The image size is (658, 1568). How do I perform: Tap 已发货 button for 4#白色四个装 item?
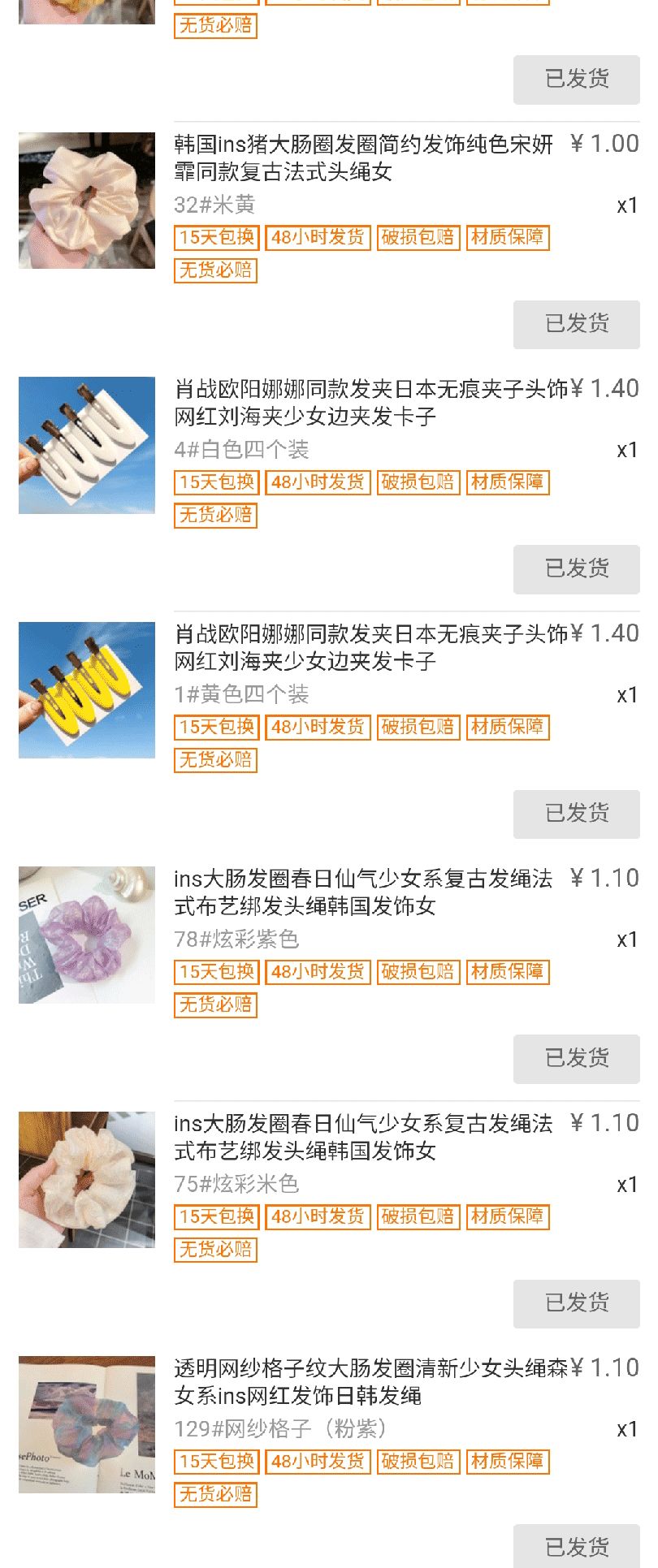[x=576, y=569]
